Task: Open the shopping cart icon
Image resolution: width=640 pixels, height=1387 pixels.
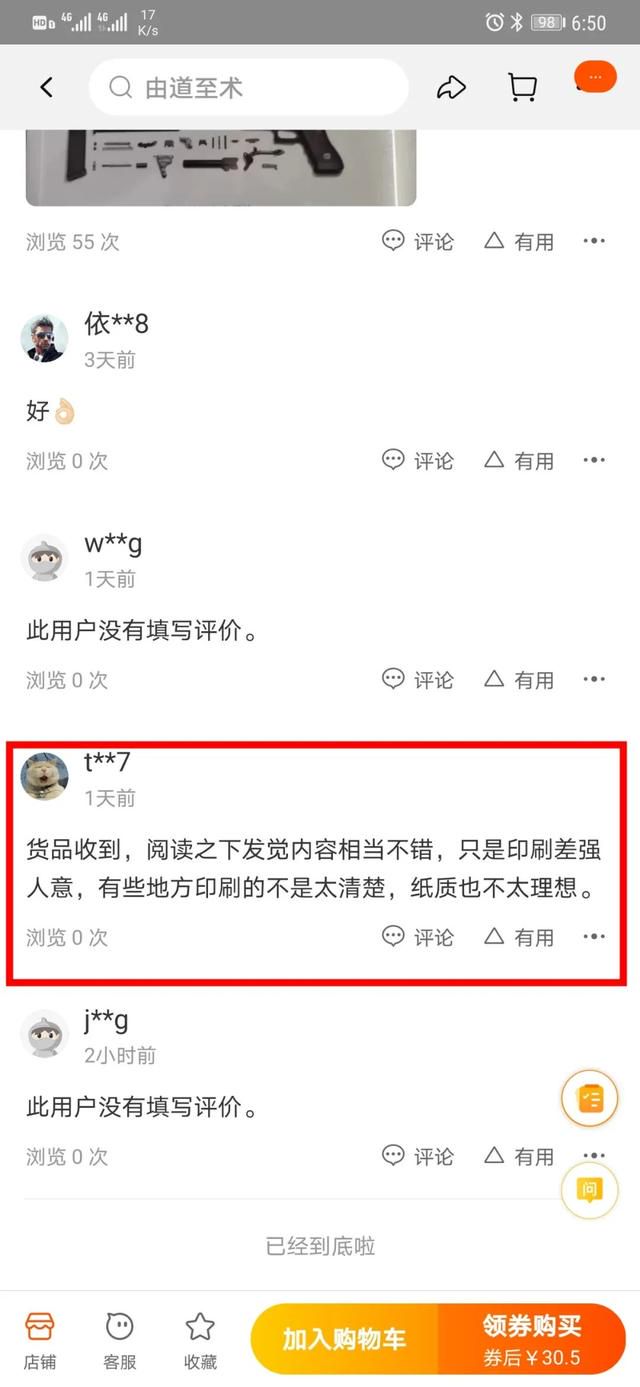Action: [522, 88]
